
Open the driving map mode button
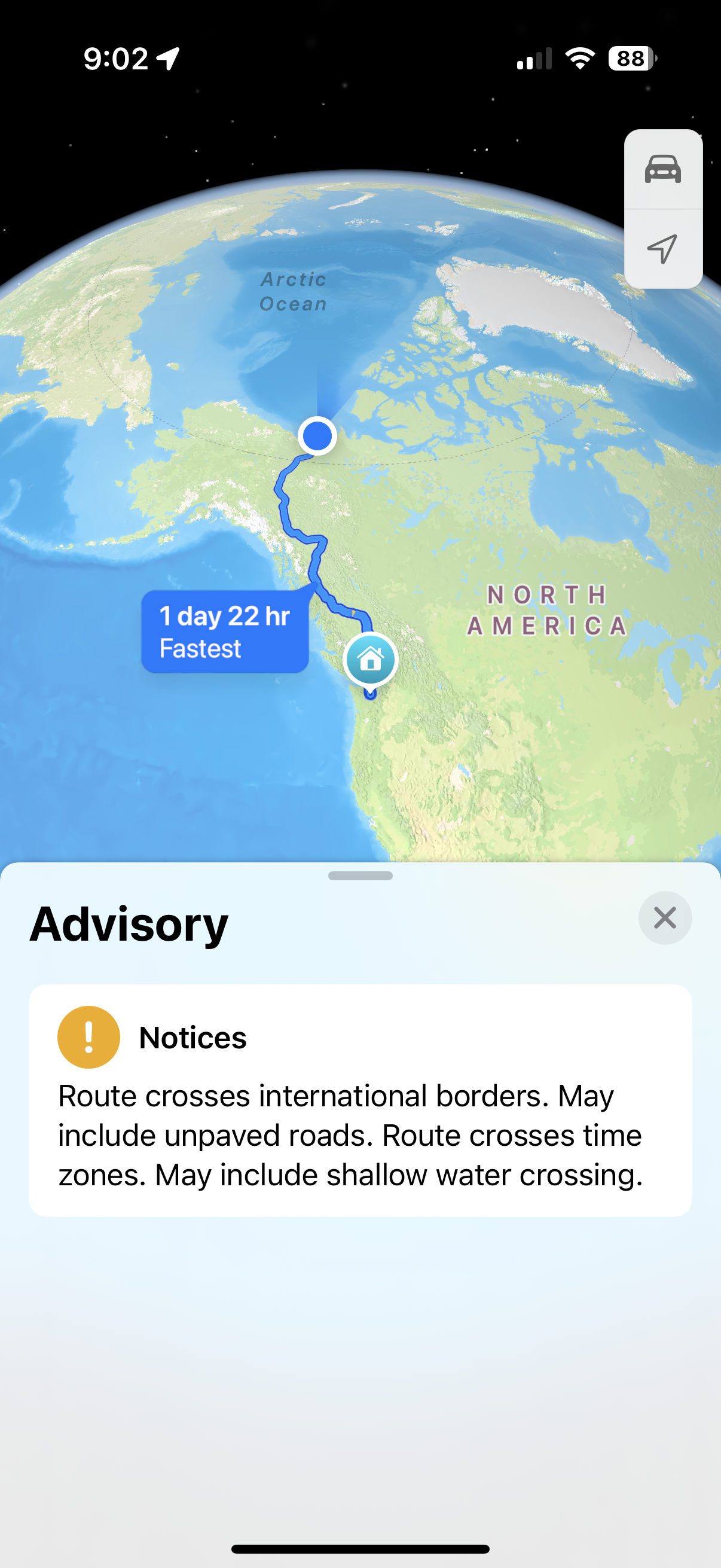[662, 169]
